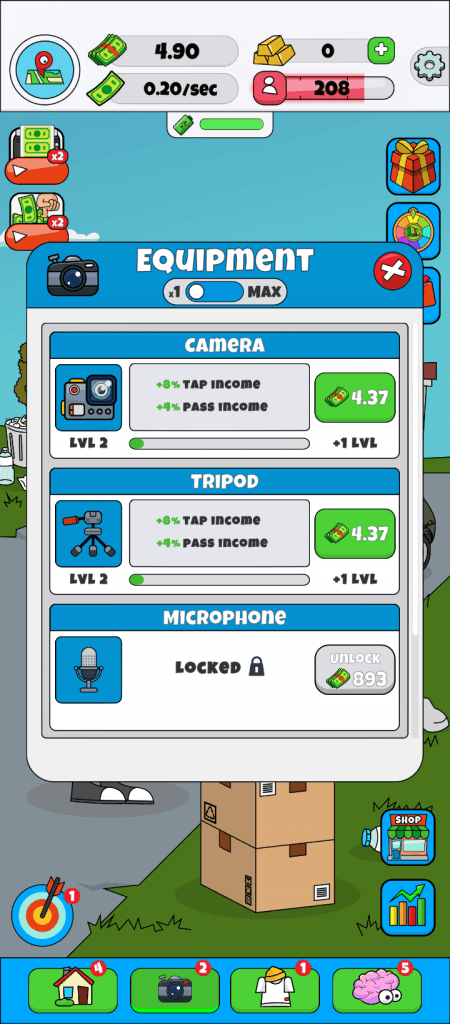The image size is (450, 1024).
Task: Open the Shop
Action: coord(408,837)
